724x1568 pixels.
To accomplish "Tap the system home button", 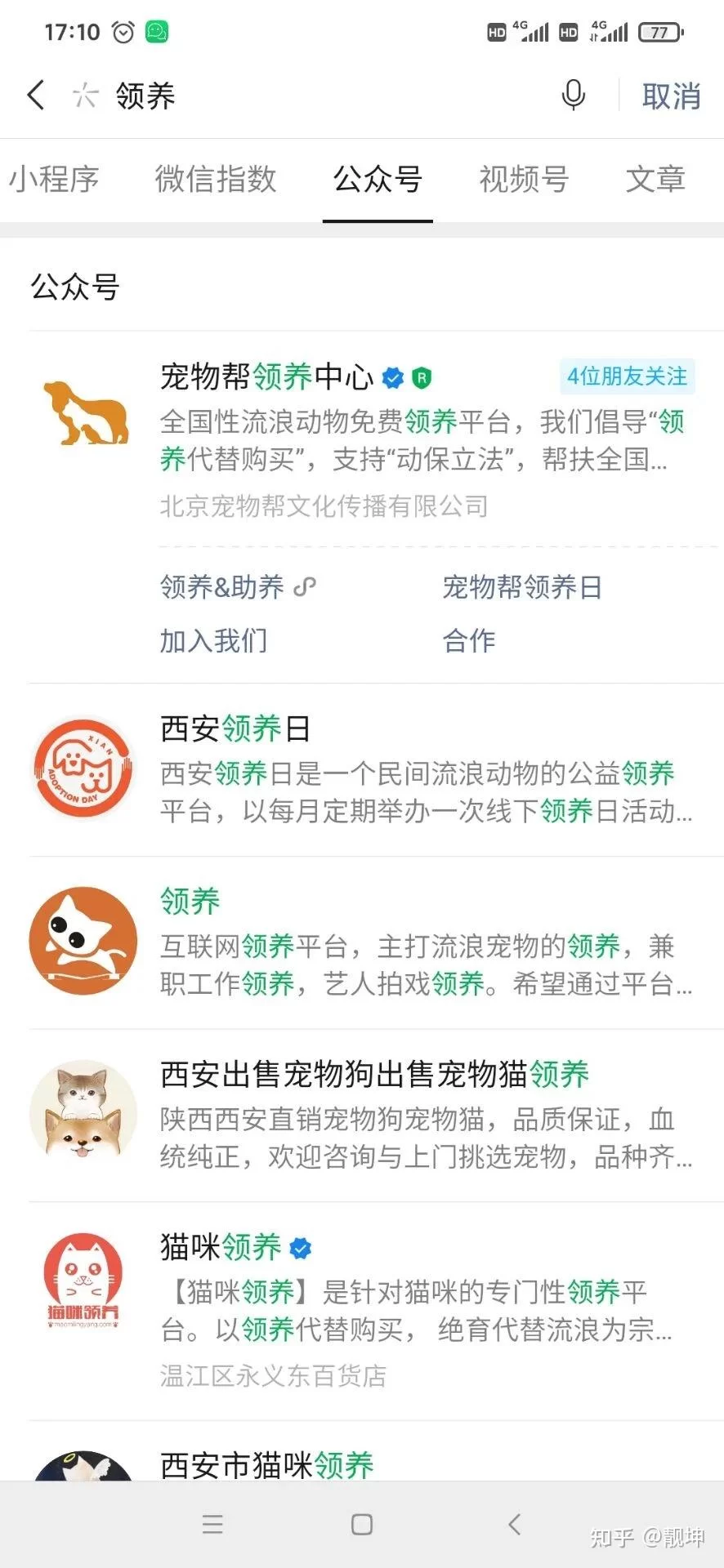I will pyautogui.click(x=362, y=1525).
